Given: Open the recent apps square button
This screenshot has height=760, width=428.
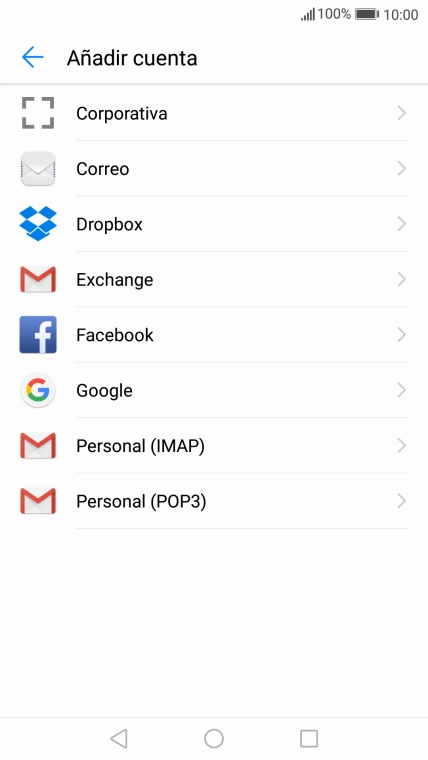Looking at the screenshot, I should click(x=309, y=739).
